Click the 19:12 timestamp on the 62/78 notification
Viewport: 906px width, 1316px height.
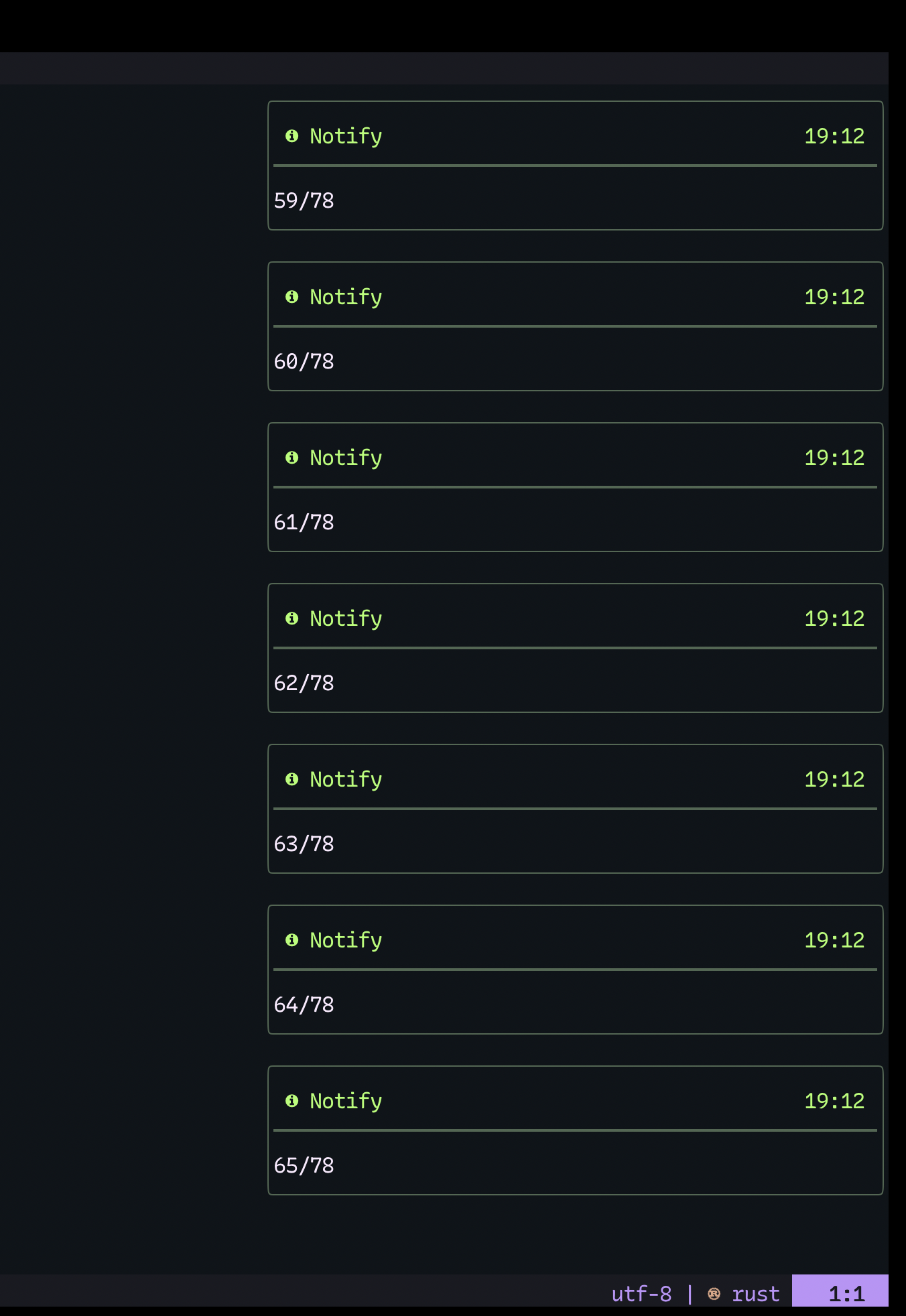point(834,618)
